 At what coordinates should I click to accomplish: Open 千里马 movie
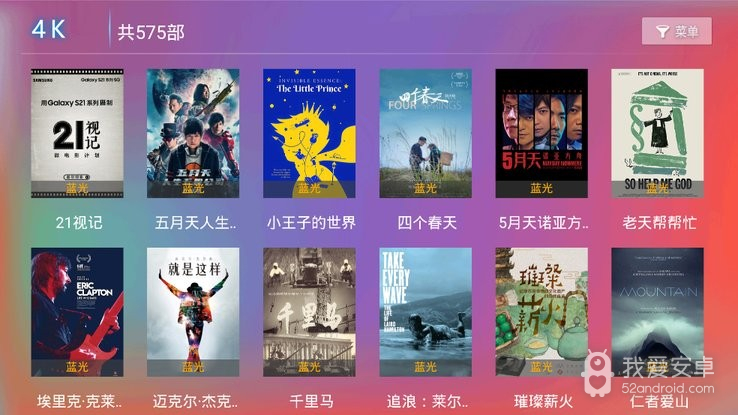coord(309,312)
